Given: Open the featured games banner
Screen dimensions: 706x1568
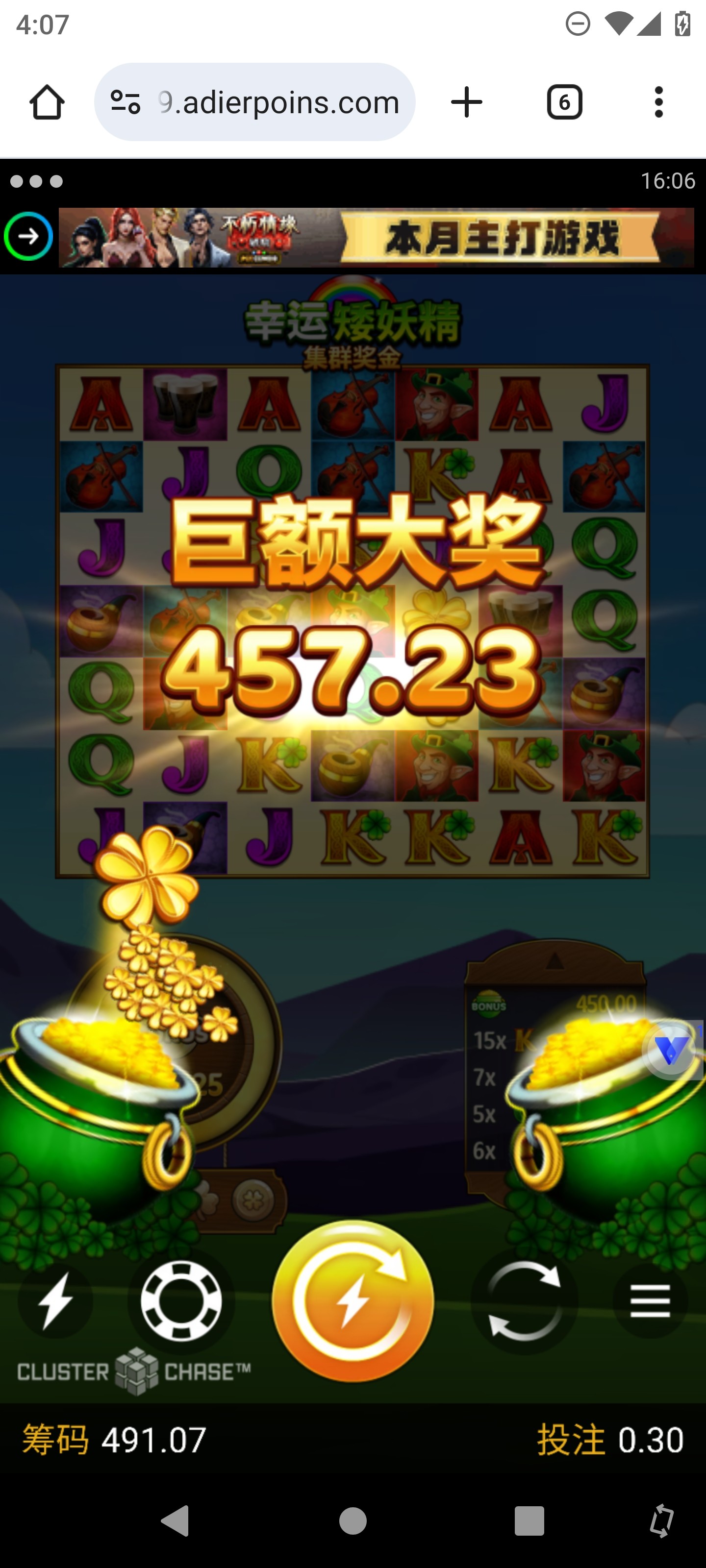Looking at the screenshot, I should tap(376, 238).
